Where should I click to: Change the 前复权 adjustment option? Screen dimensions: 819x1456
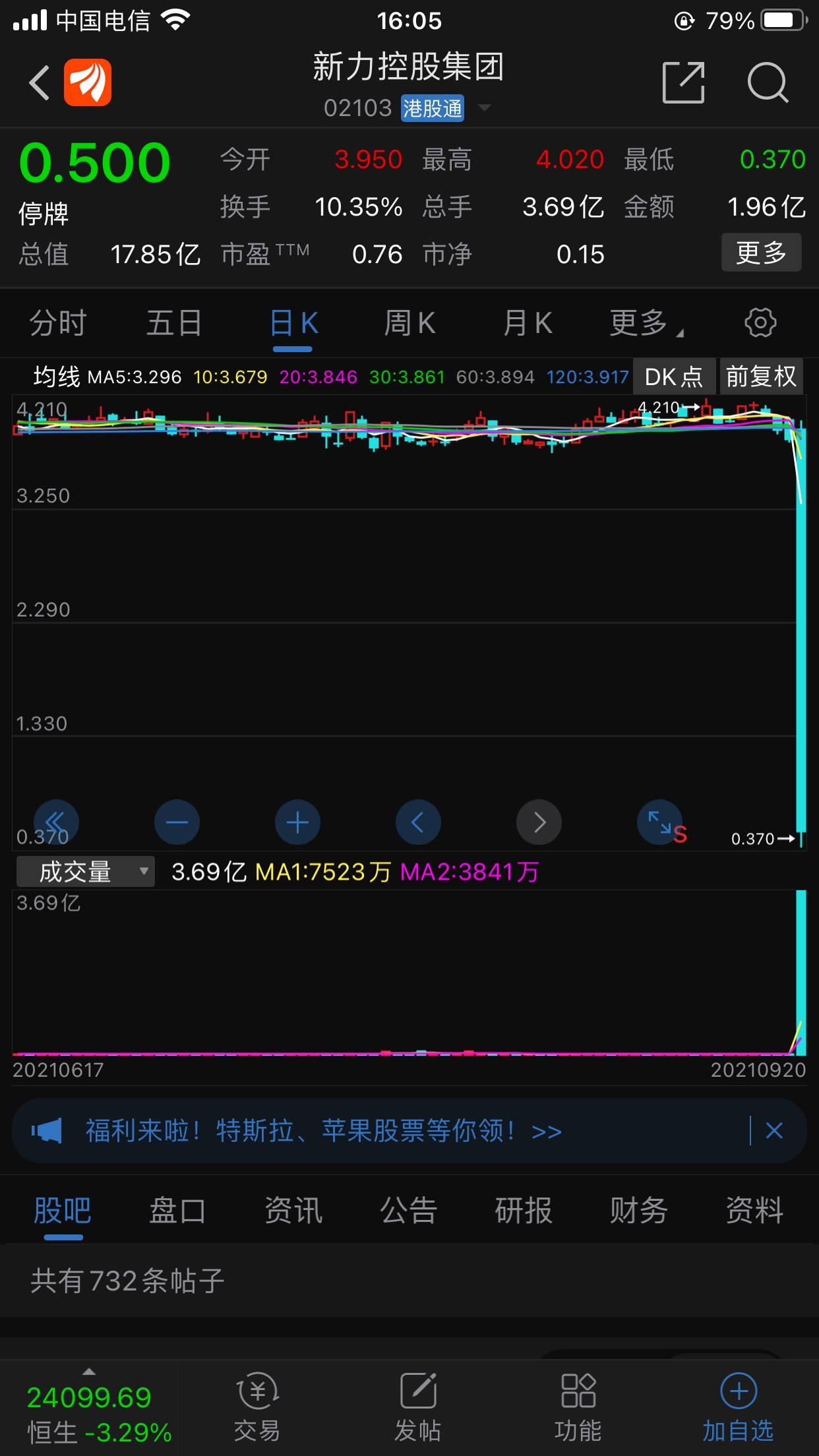coord(761,377)
